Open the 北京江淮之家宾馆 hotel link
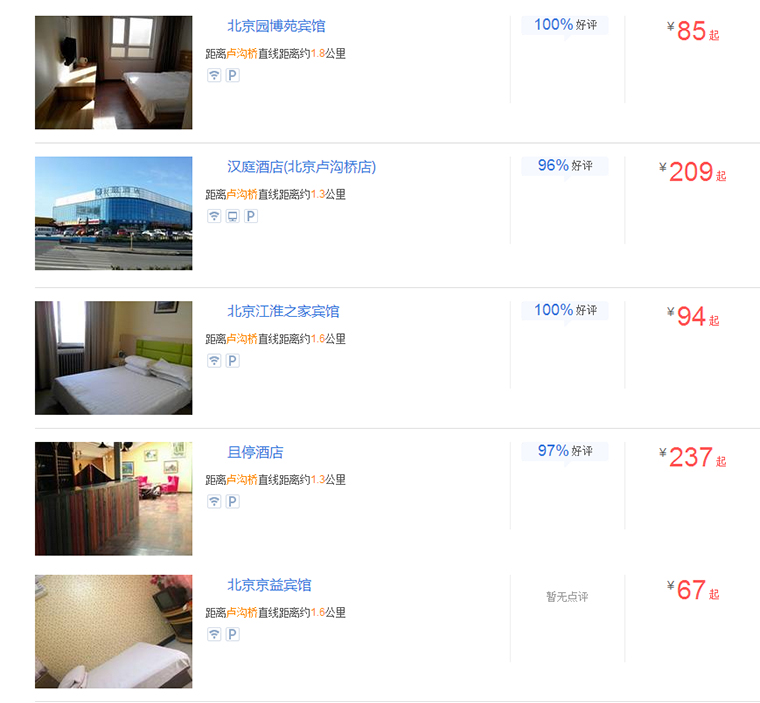760x703 pixels. (283, 311)
